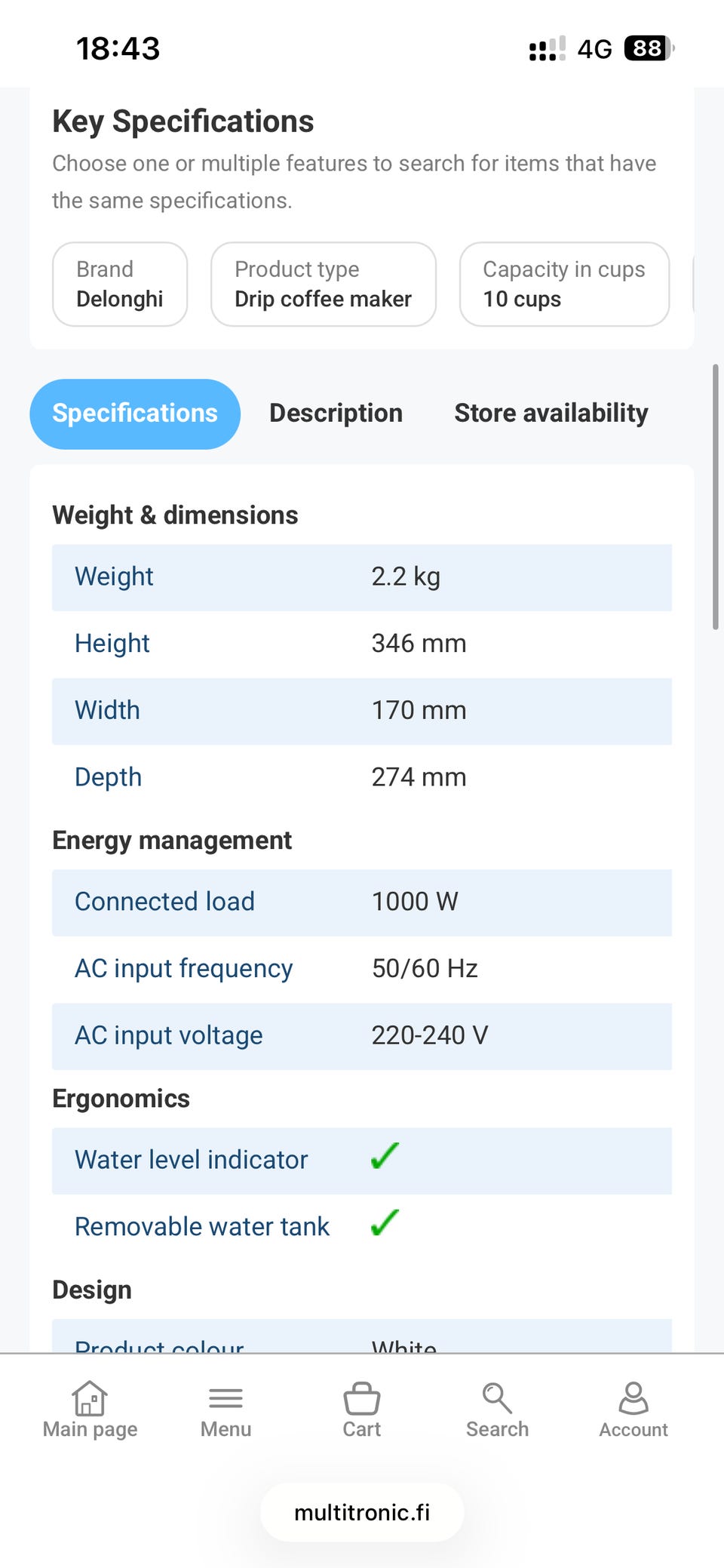Go to the Main page
The image size is (724, 1568).
[x=90, y=1410]
